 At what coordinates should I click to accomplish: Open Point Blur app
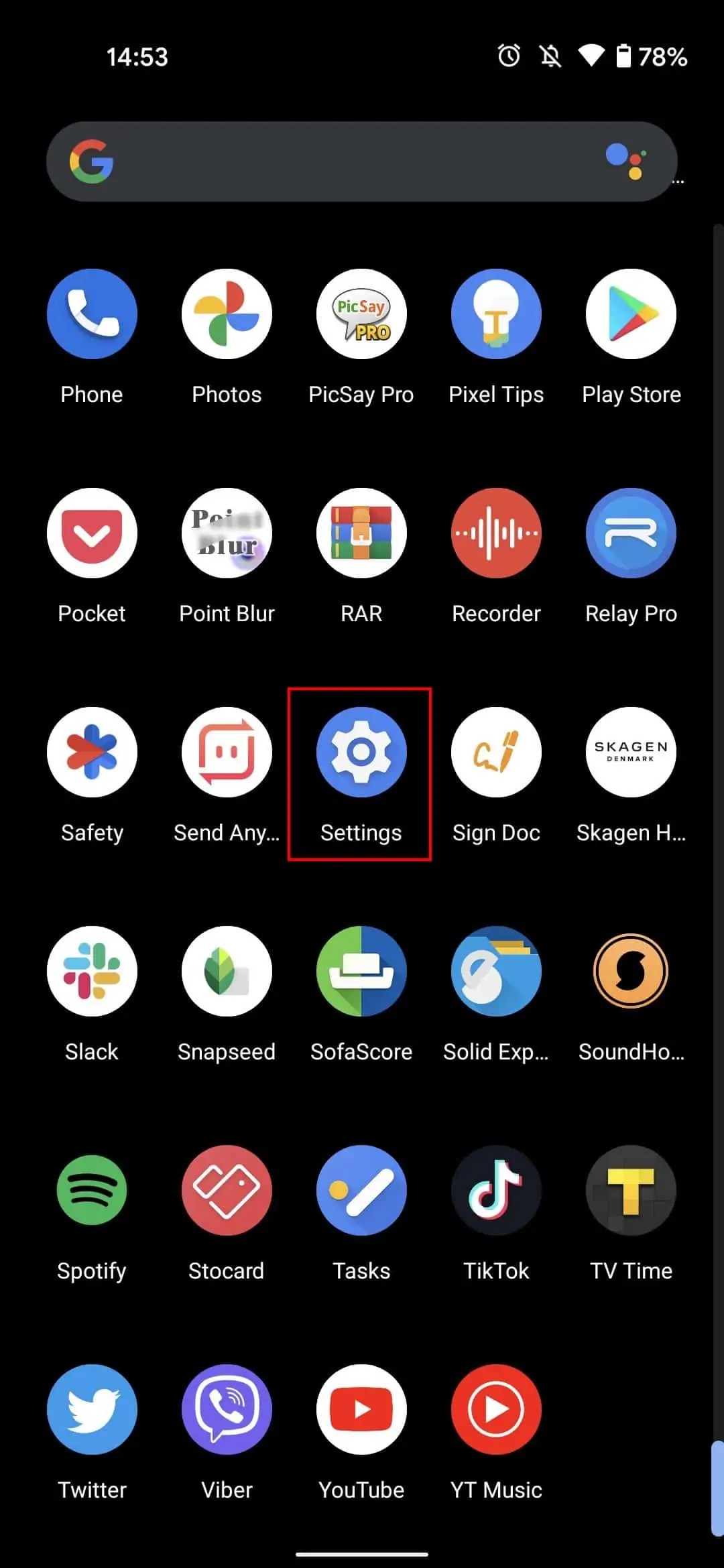click(x=227, y=533)
